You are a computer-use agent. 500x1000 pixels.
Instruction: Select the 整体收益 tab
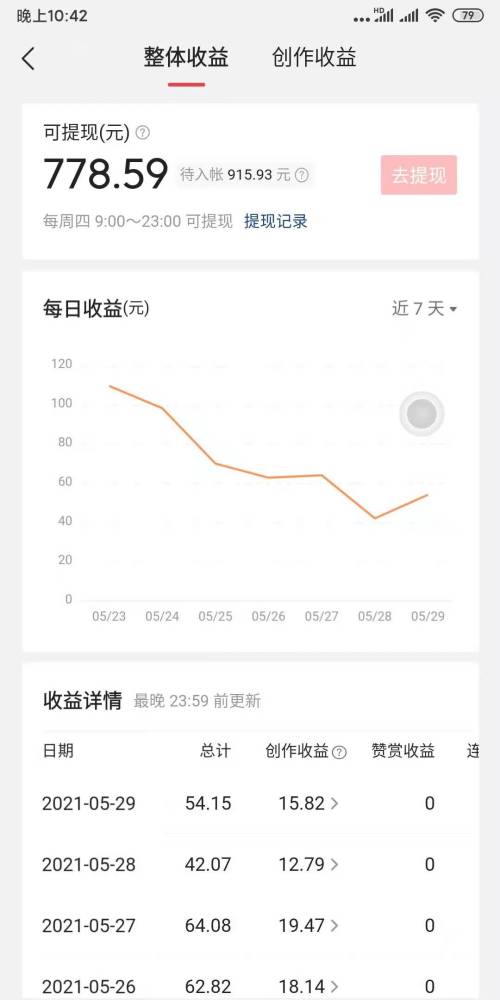coord(186,57)
